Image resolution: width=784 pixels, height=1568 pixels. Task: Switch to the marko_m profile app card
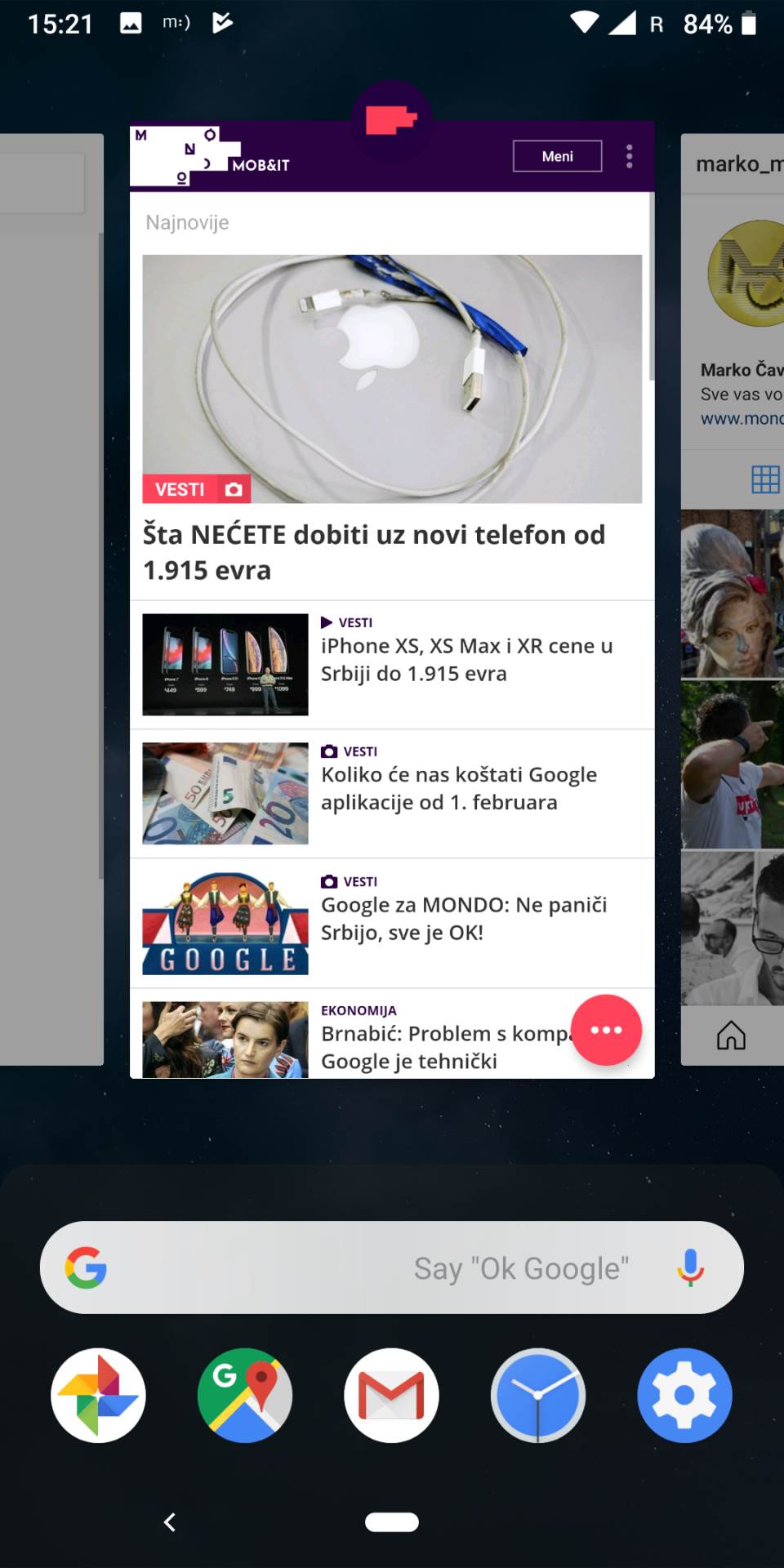coord(733,599)
